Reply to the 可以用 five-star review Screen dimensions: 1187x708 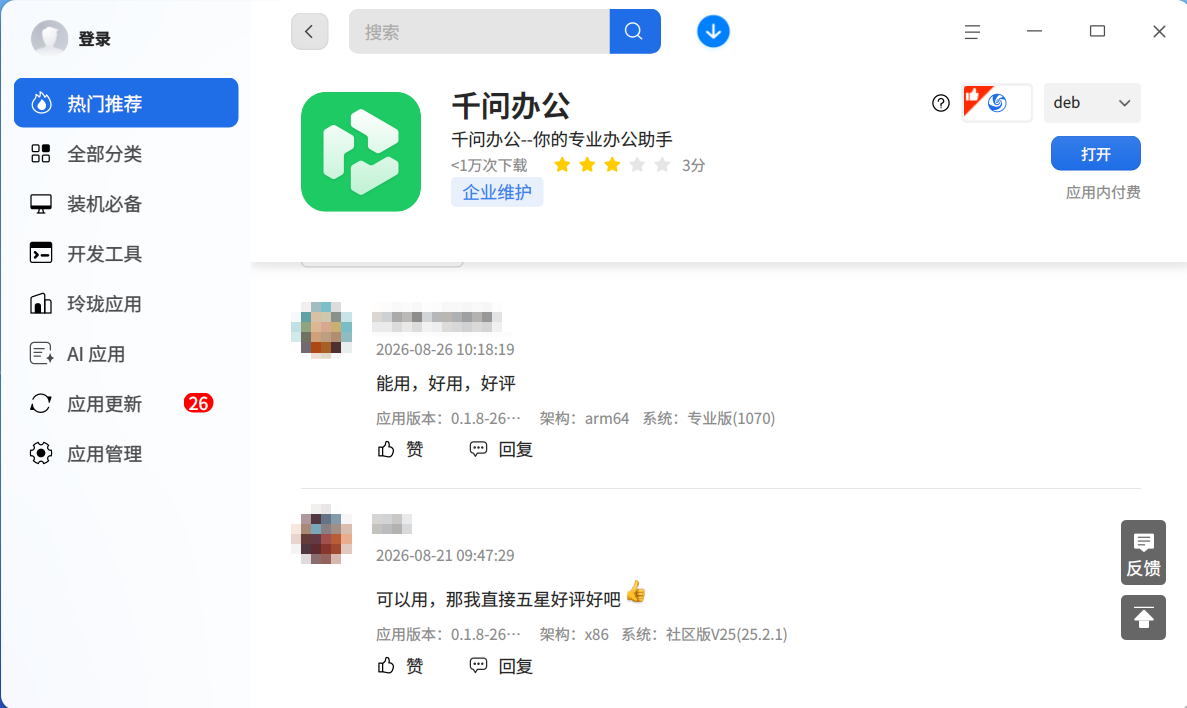tap(501, 666)
